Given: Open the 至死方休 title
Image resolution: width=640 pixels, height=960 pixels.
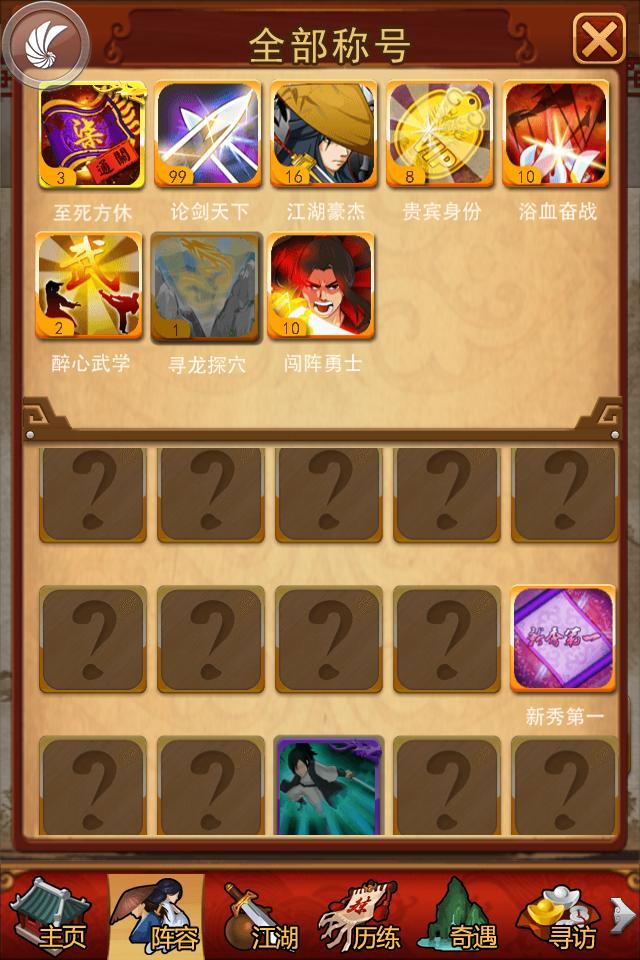Looking at the screenshot, I should 92,135.
